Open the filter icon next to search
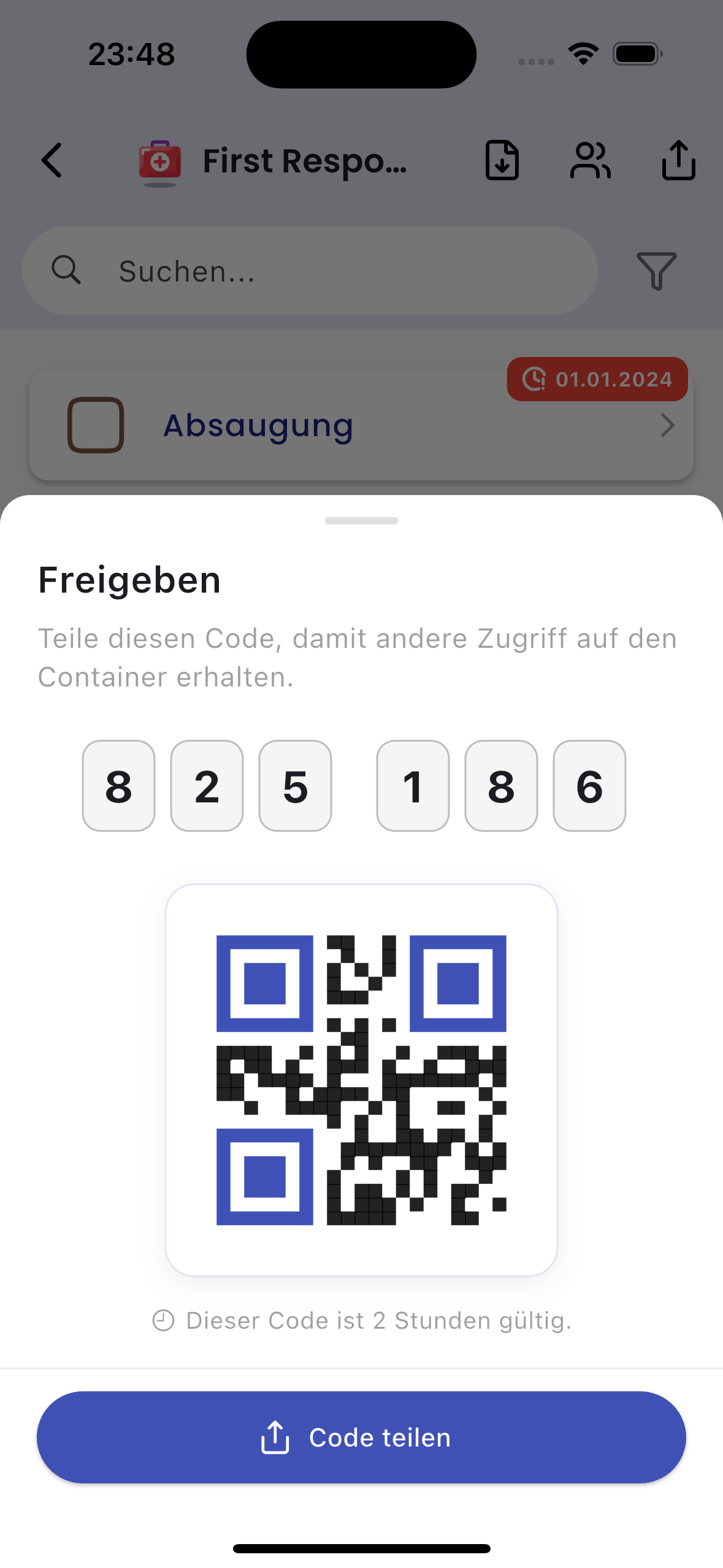The height and width of the screenshot is (1568, 723). pos(656,271)
